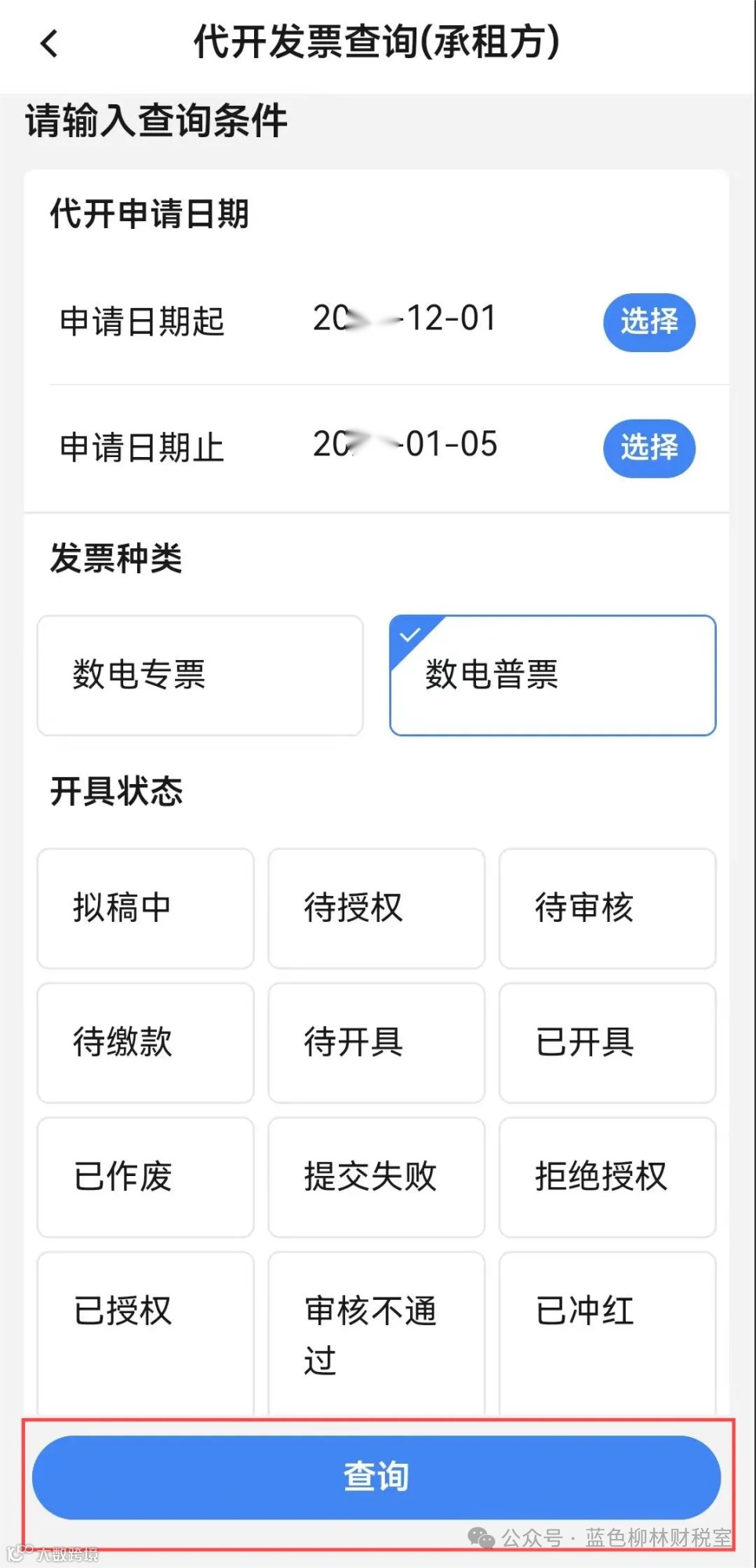
Task: Select the 待授权 status filter
Action: coord(376,909)
